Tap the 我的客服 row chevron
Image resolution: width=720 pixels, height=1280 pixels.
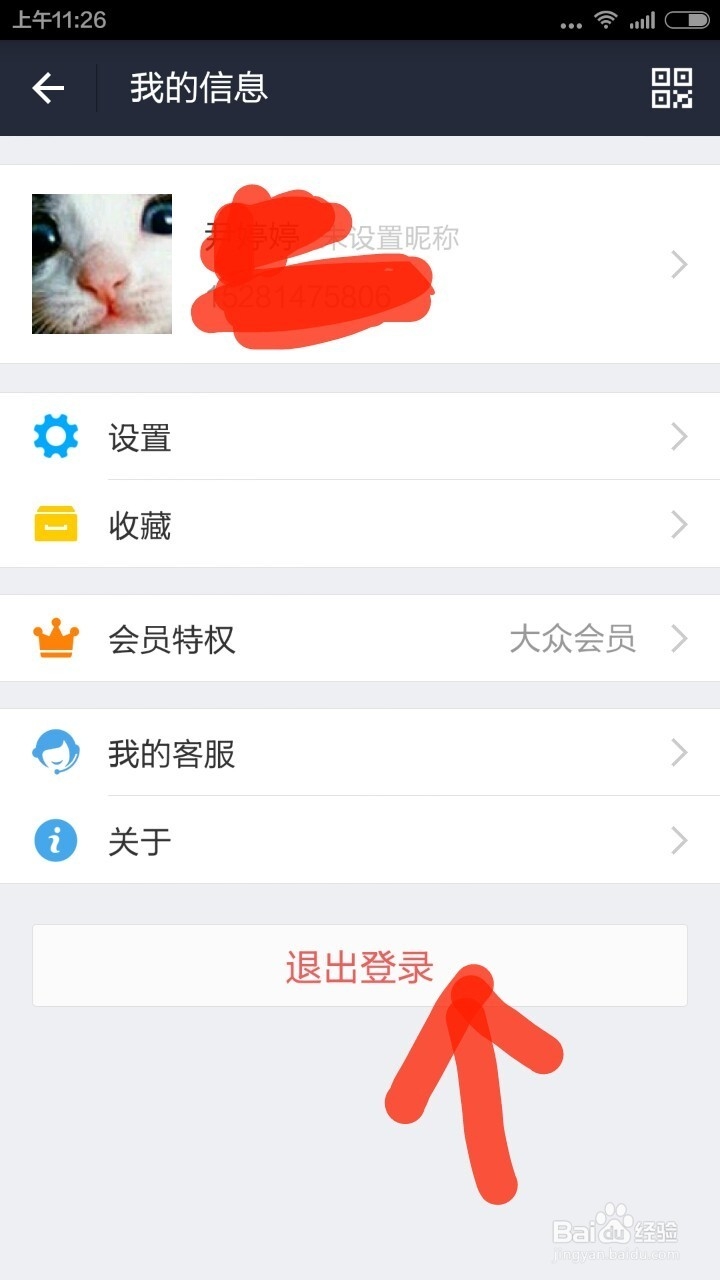click(x=679, y=753)
